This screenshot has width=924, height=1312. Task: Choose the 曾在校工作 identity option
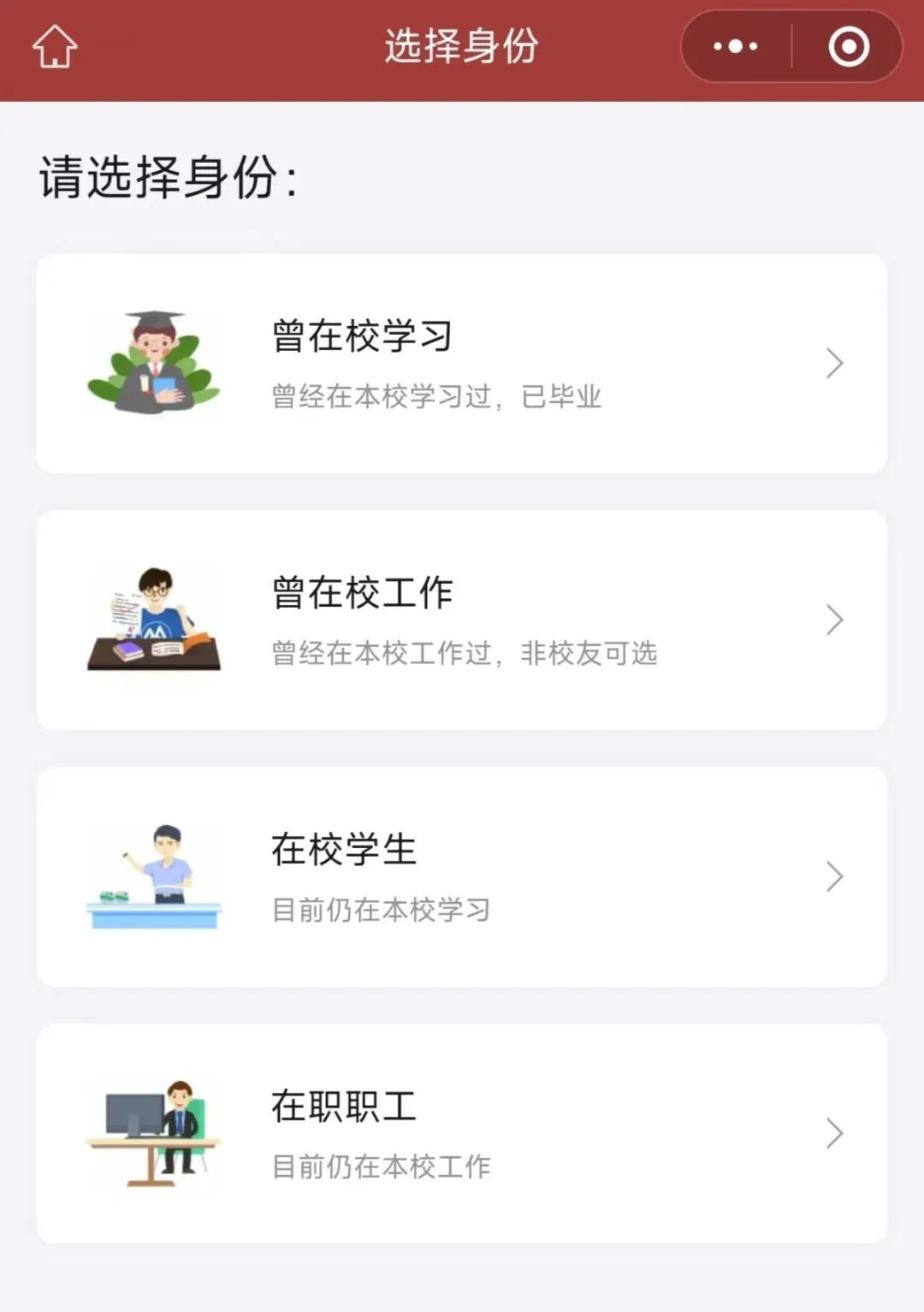tap(461, 620)
